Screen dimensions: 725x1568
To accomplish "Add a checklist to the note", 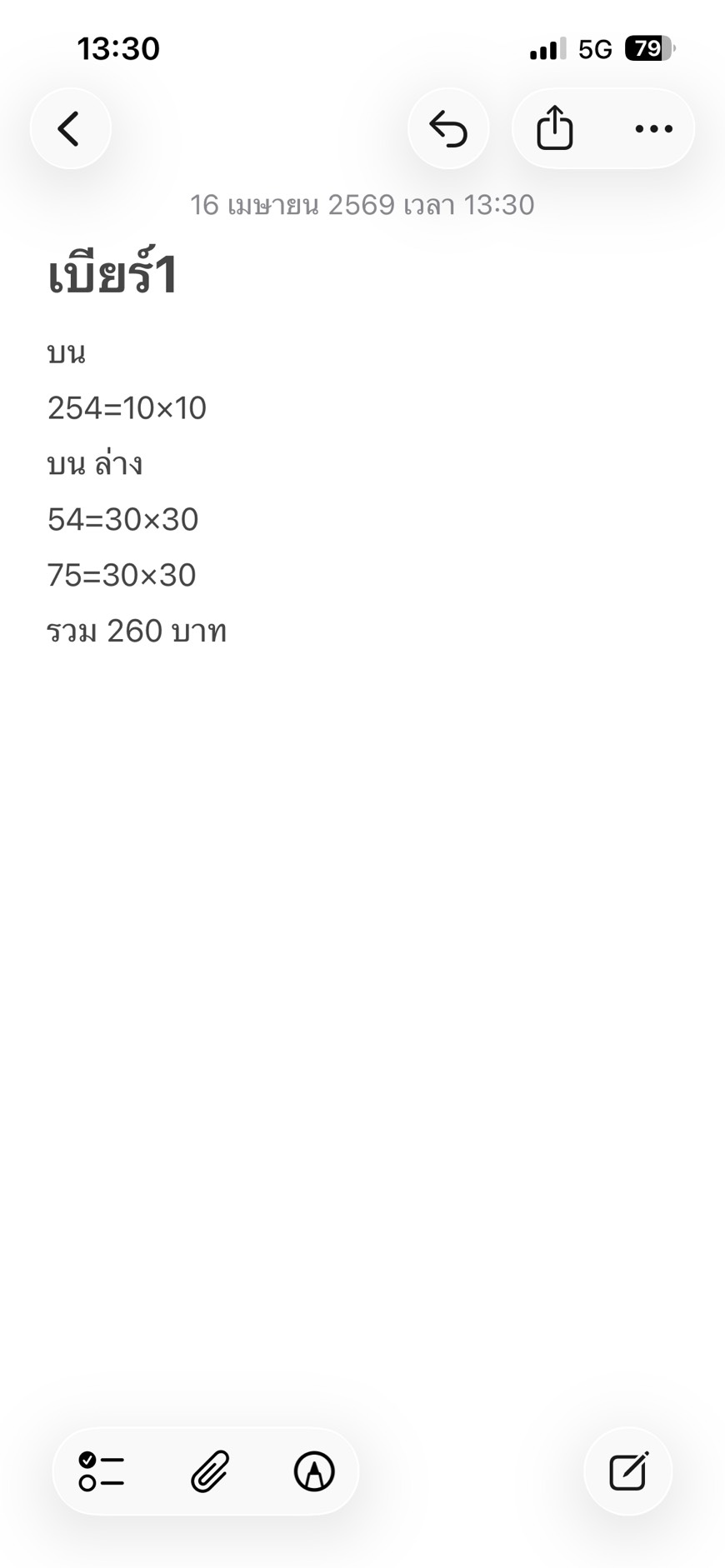I will point(102,1471).
